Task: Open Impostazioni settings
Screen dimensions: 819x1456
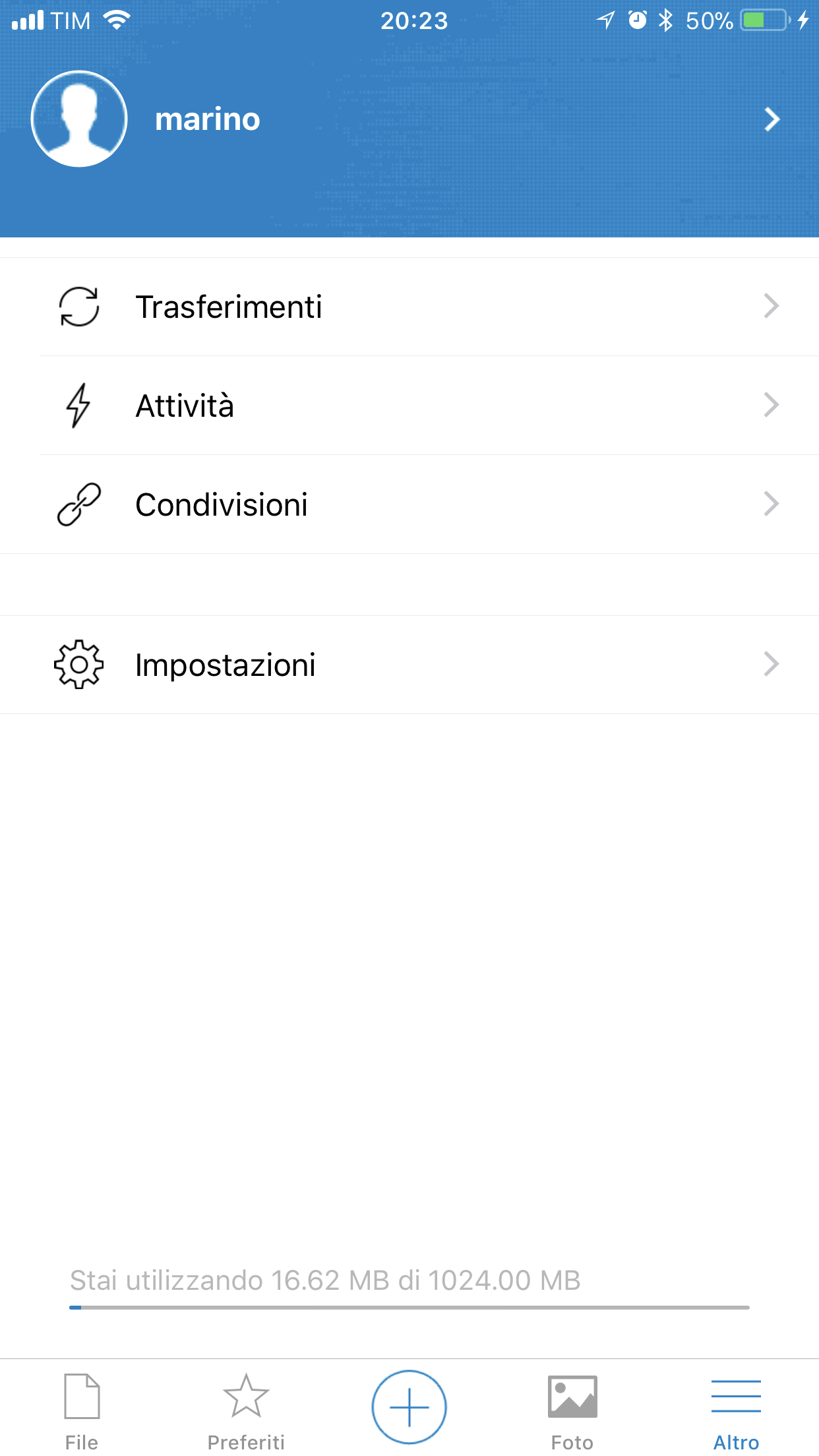Action: 409,665
